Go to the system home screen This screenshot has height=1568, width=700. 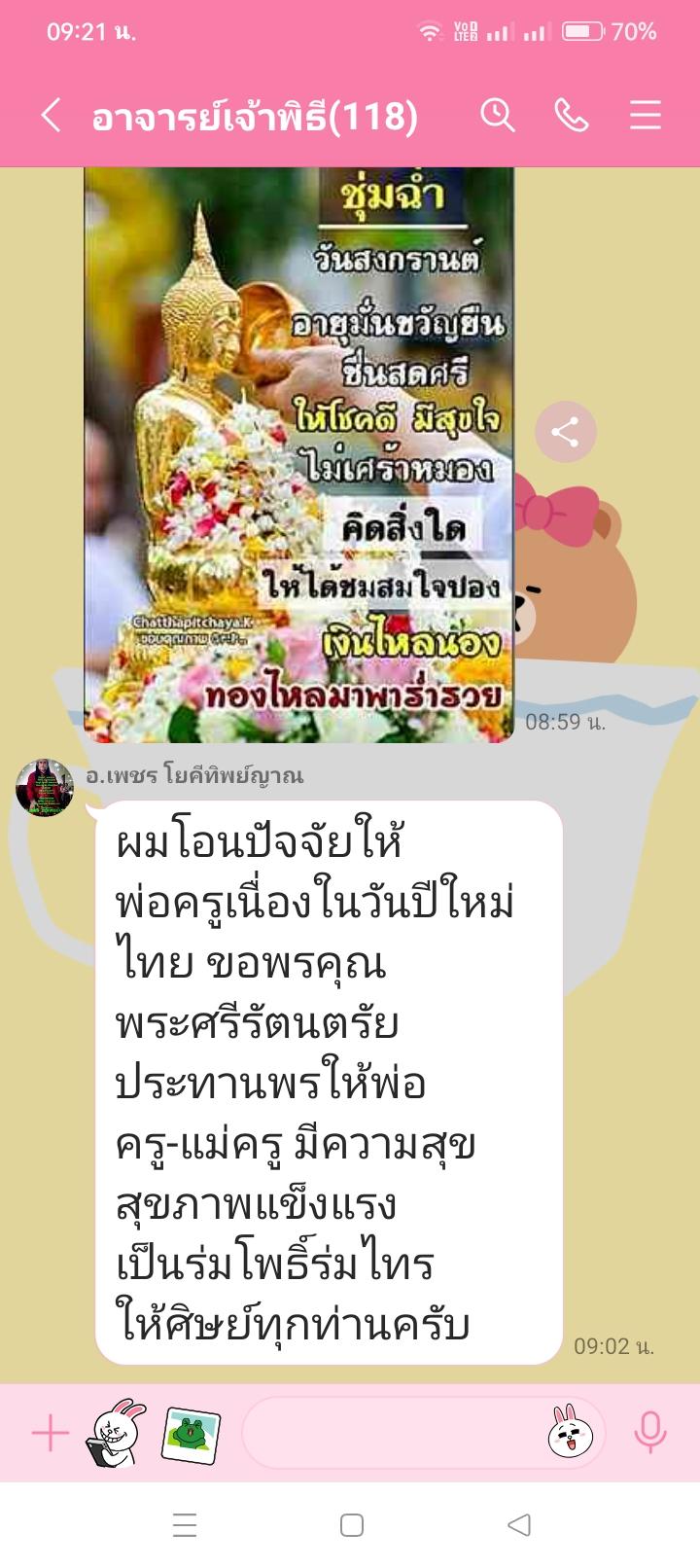pos(352,1524)
